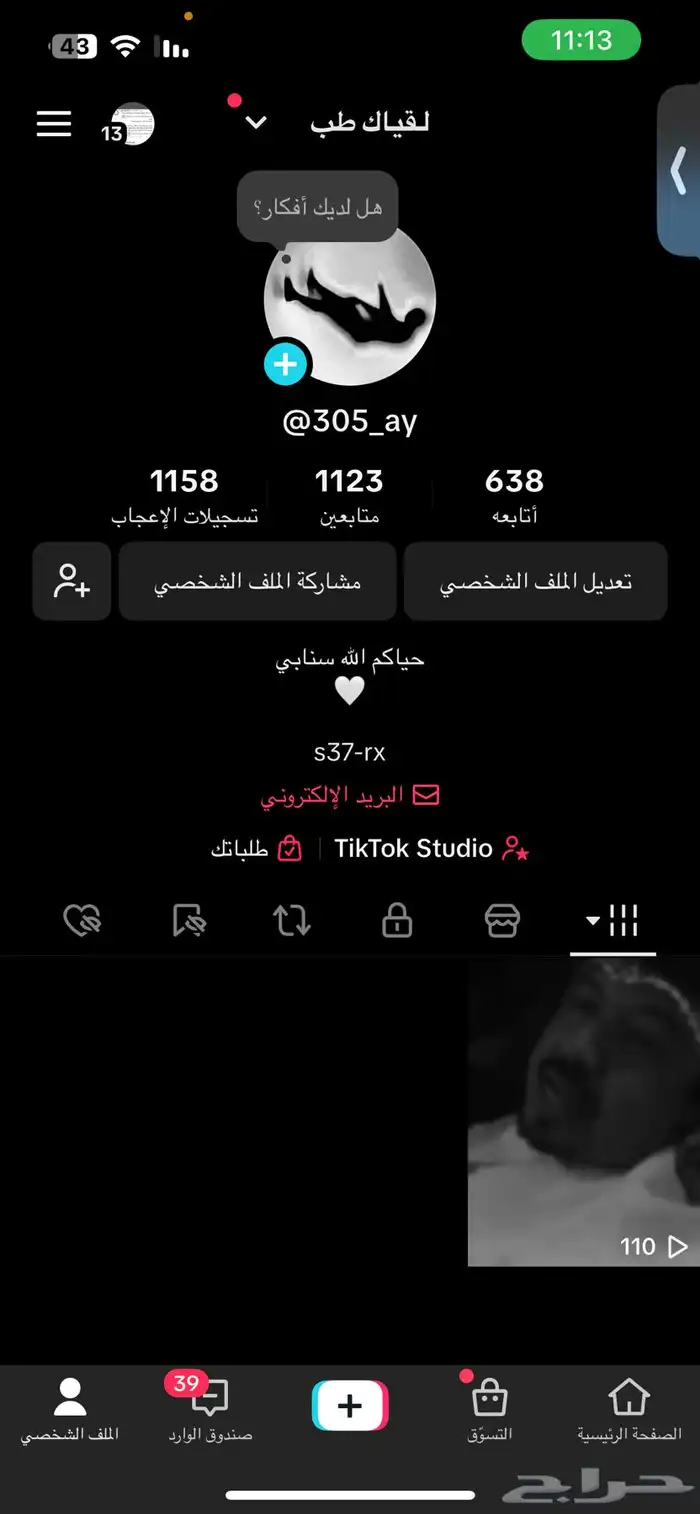Open the البريد الإلكتروني link

[349, 796]
